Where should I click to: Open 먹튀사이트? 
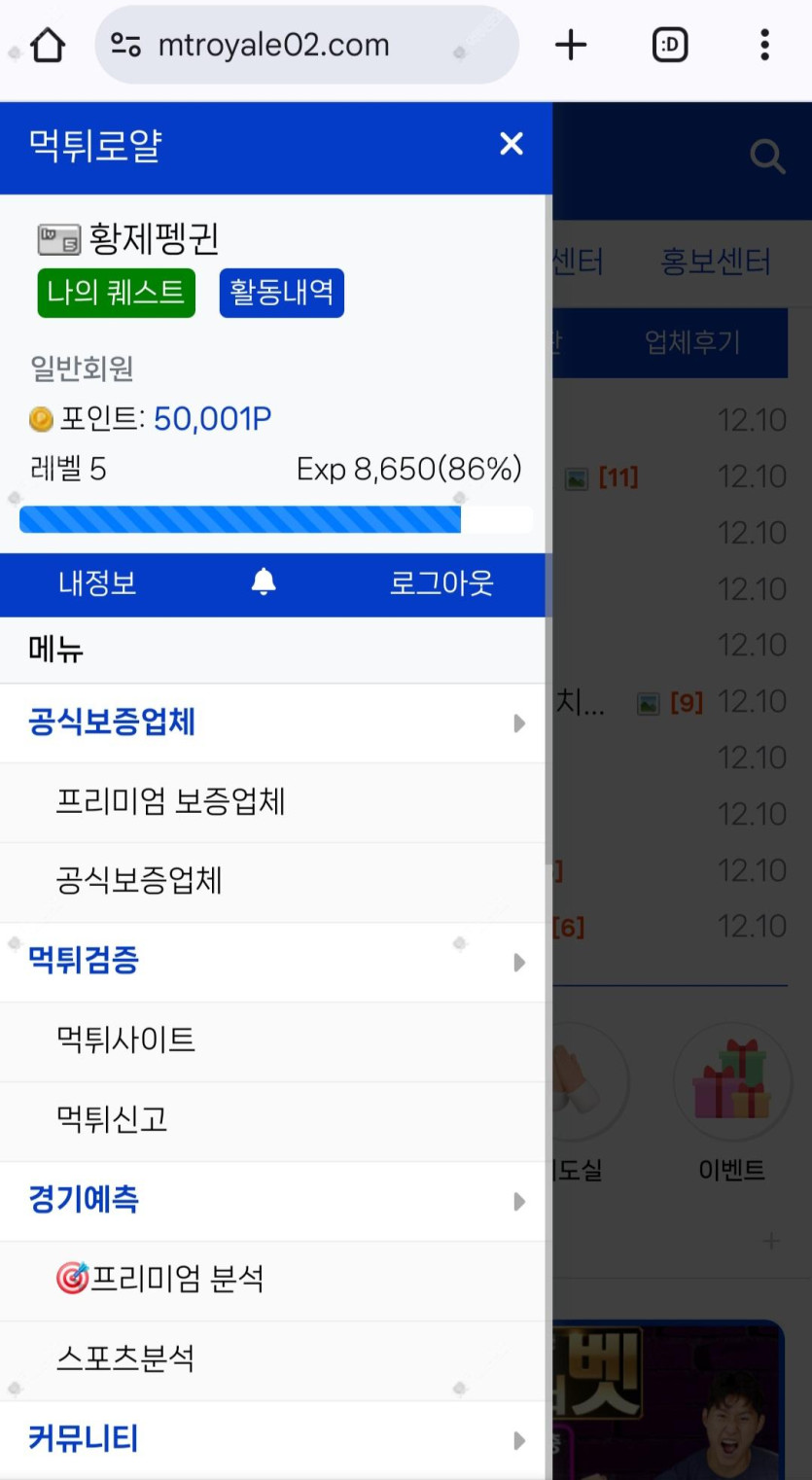tap(126, 1040)
